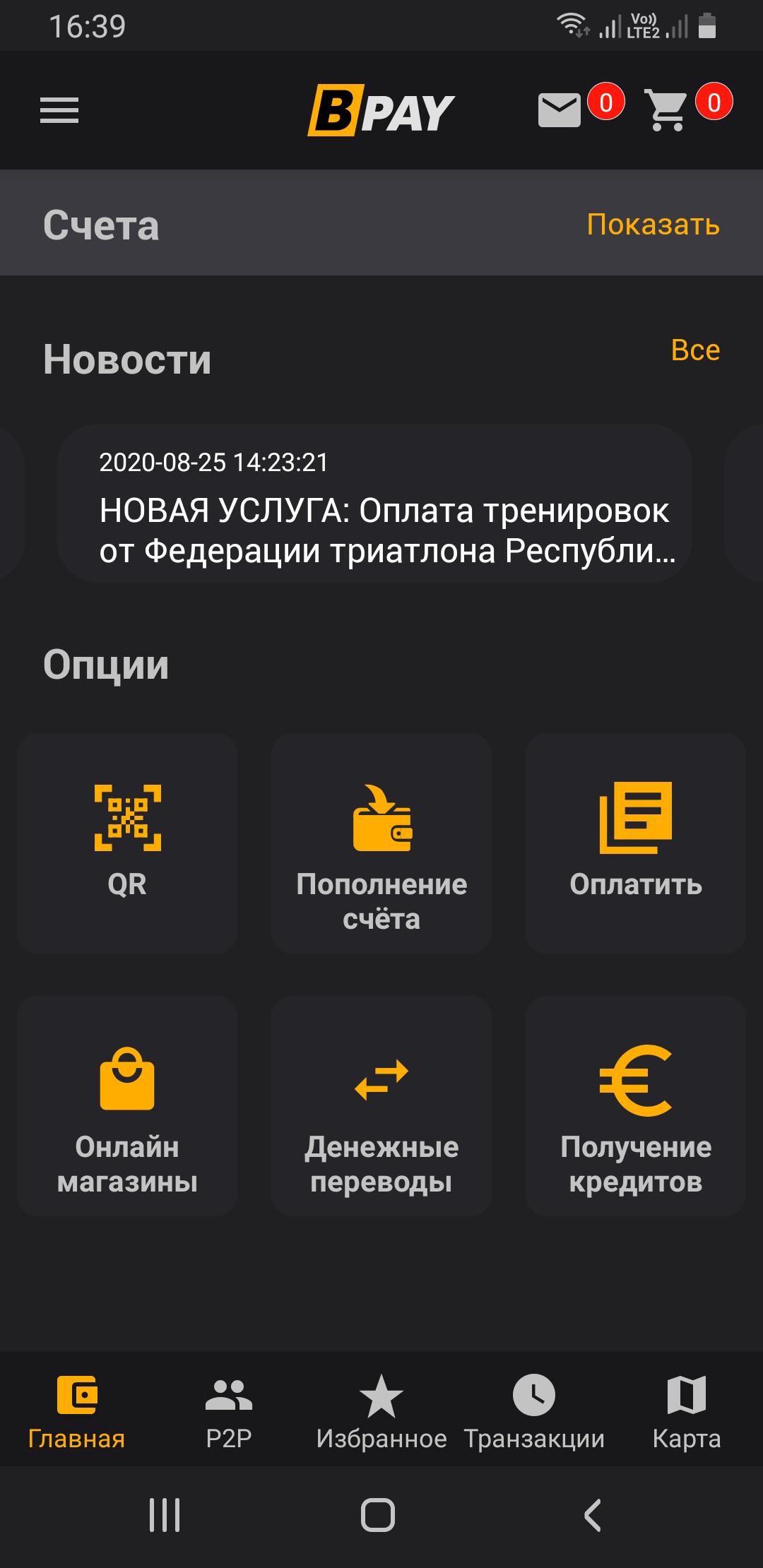Image resolution: width=763 pixels, height=1568 pixels.
Task: Tap Показать to reveal accounts
Action: (653, 224)
